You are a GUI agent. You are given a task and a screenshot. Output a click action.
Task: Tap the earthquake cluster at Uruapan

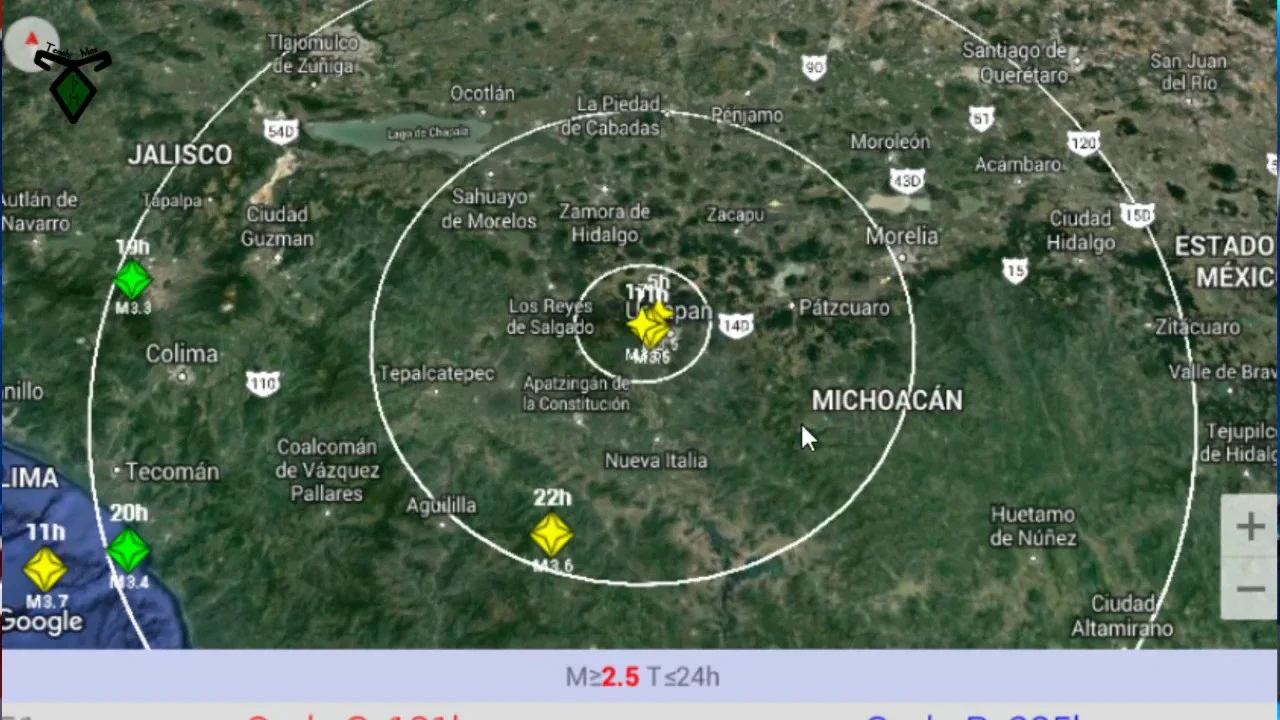coord(649,325)
